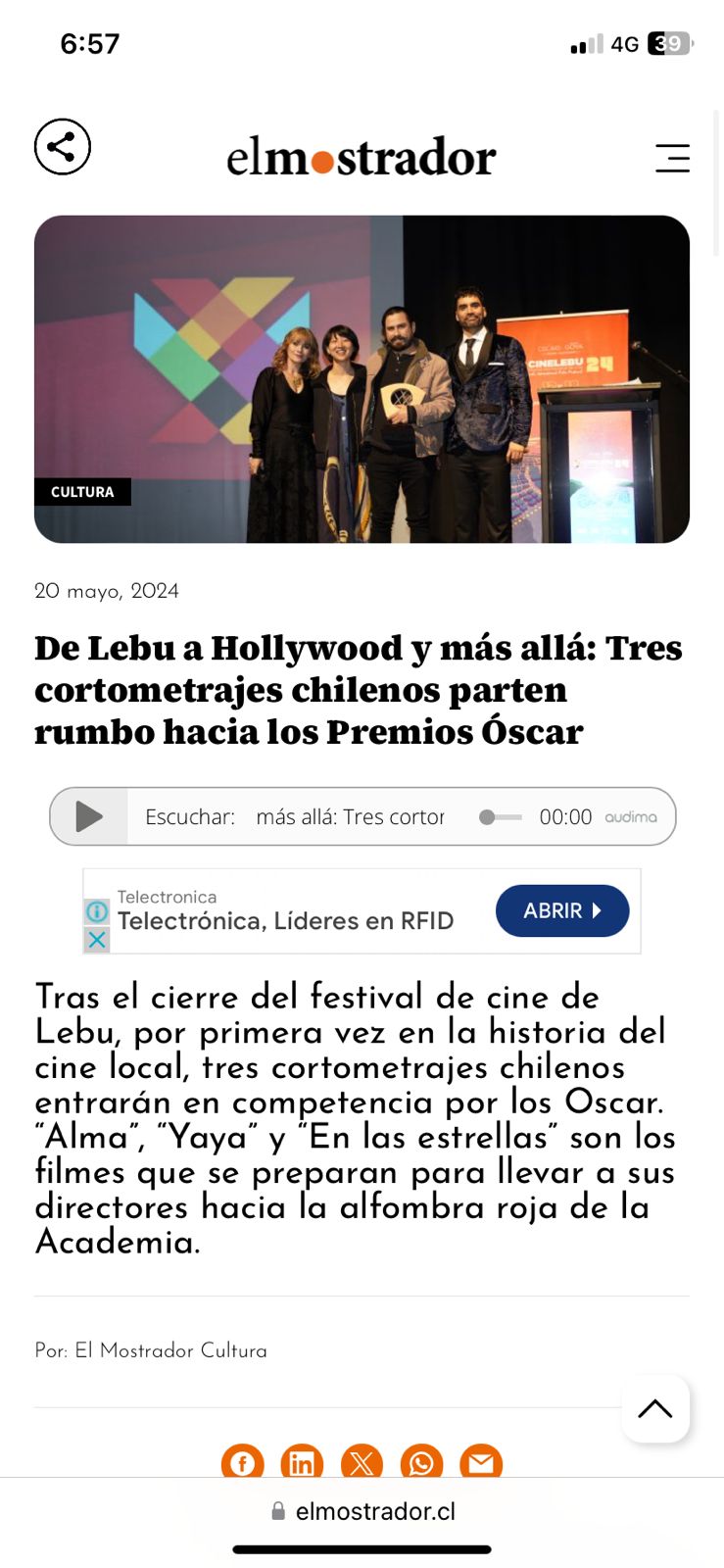
Task: Tap Abrir on the Telectronica ad
Action: point(562,910)
